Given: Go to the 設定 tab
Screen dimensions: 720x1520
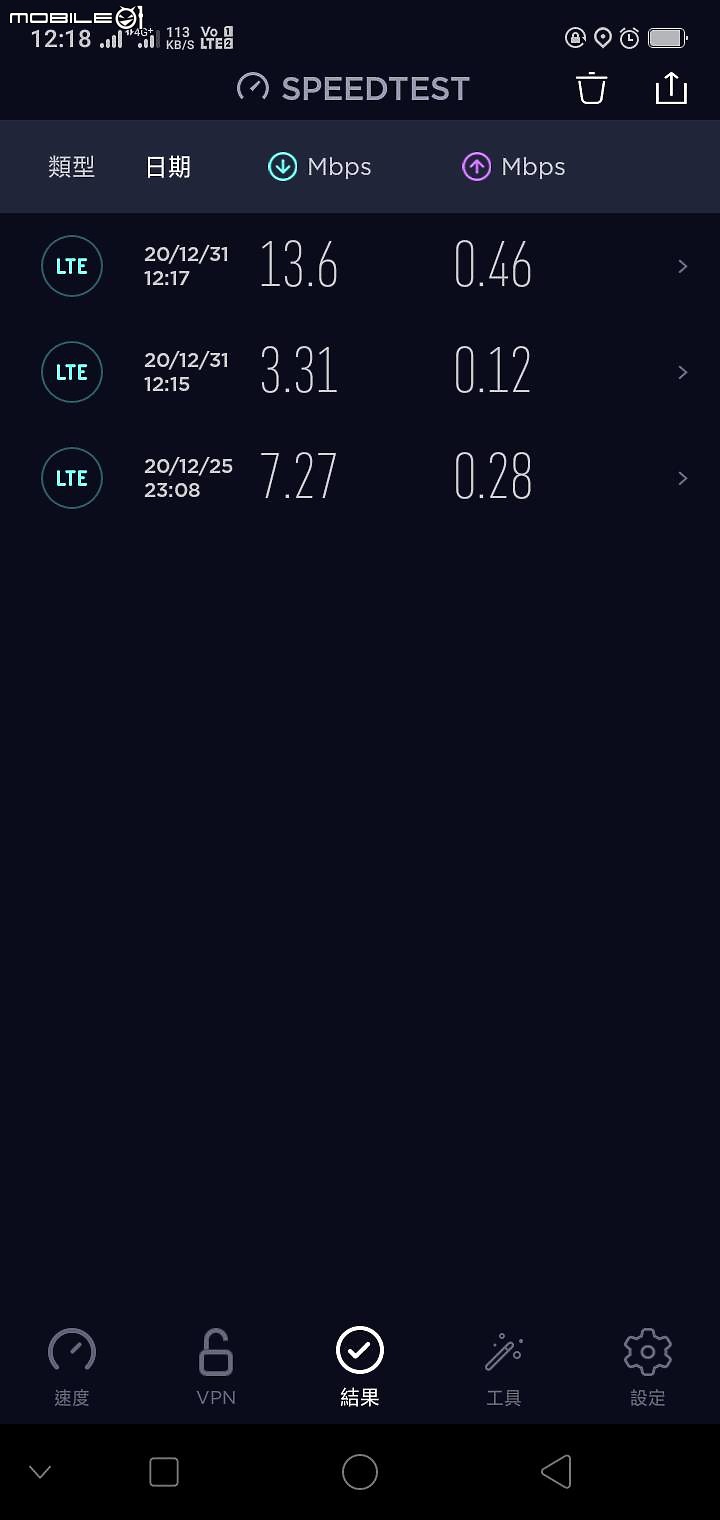Looking at the screenshot, I should point(648,1367).
